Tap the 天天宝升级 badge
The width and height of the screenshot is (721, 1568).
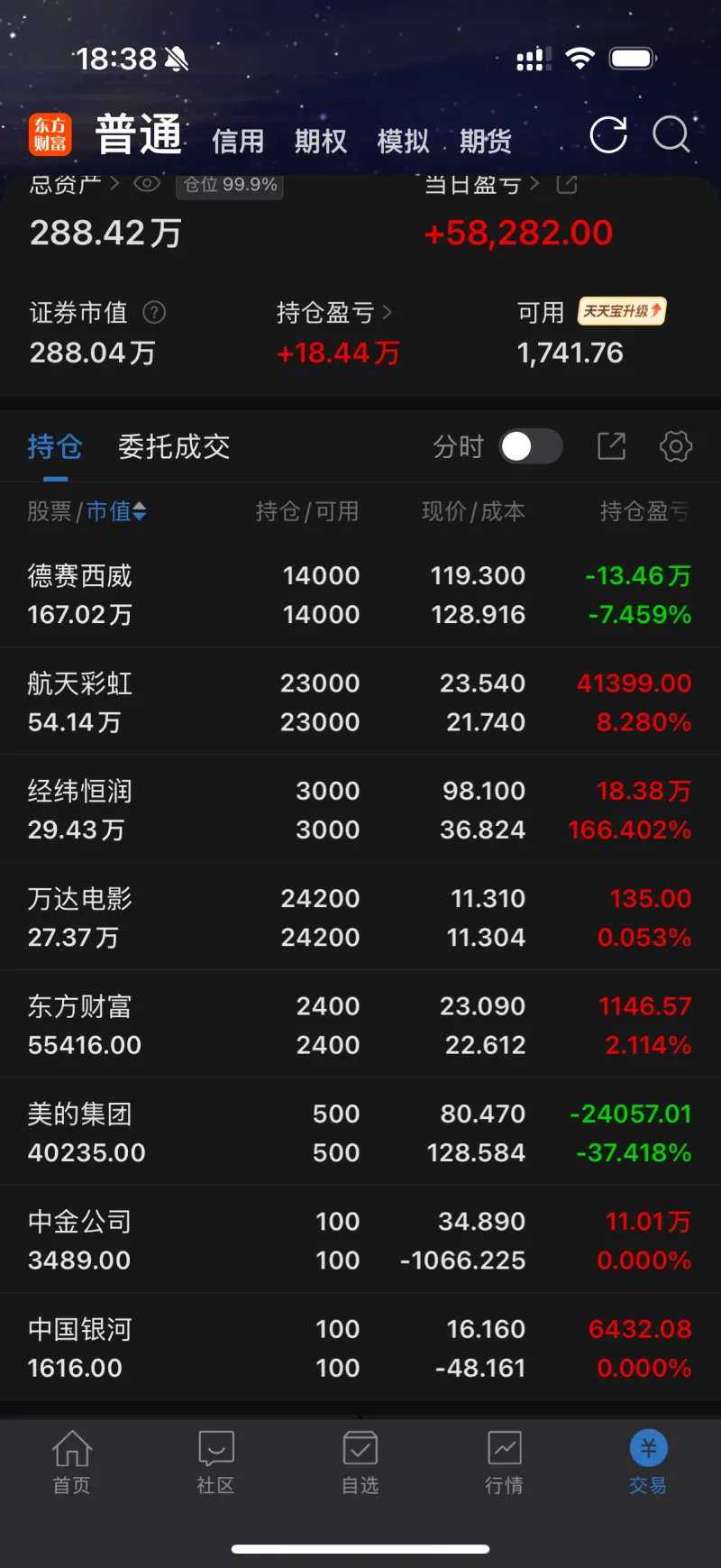click(622, 312)
